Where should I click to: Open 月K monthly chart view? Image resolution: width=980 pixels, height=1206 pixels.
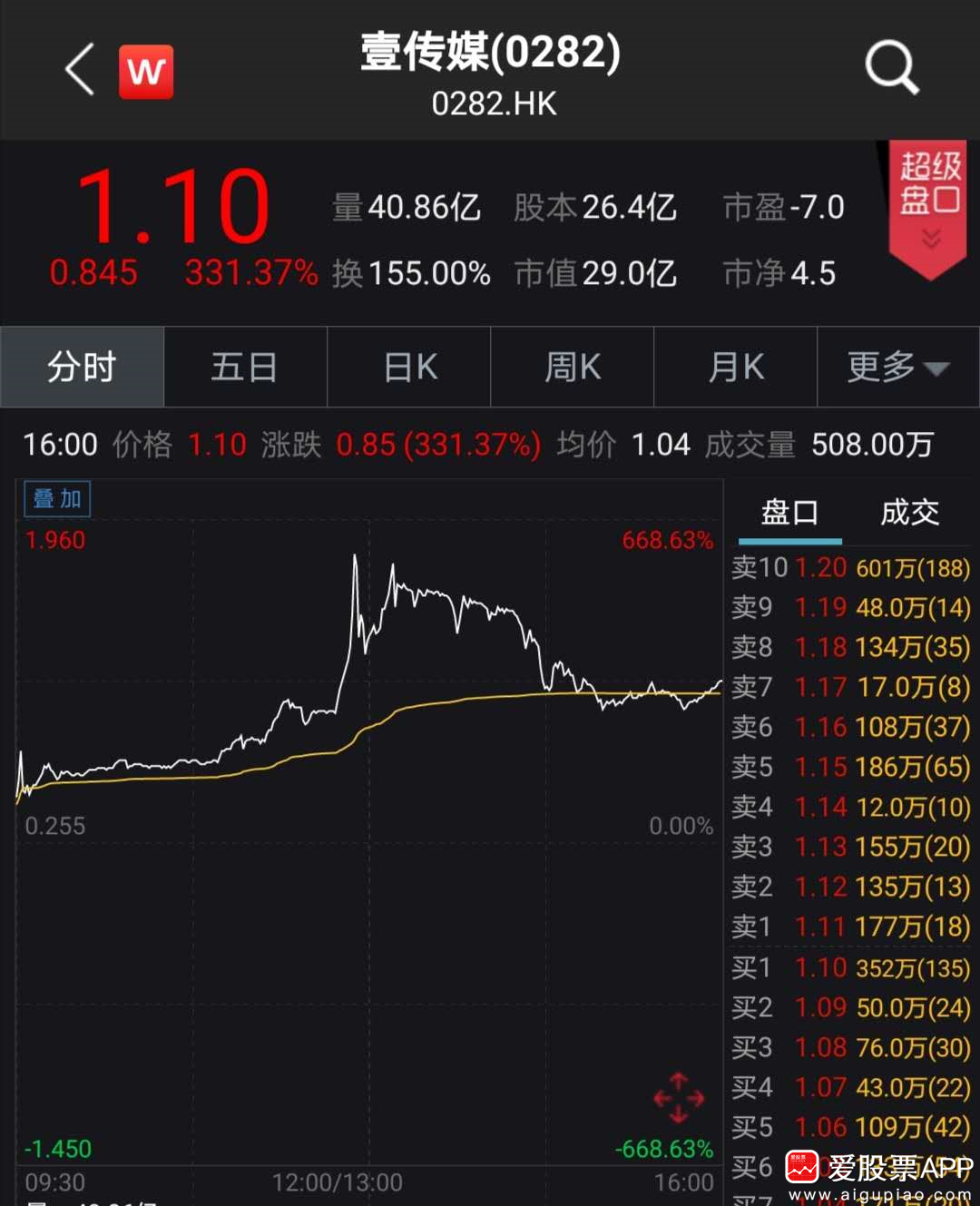[x=735, y=367]
